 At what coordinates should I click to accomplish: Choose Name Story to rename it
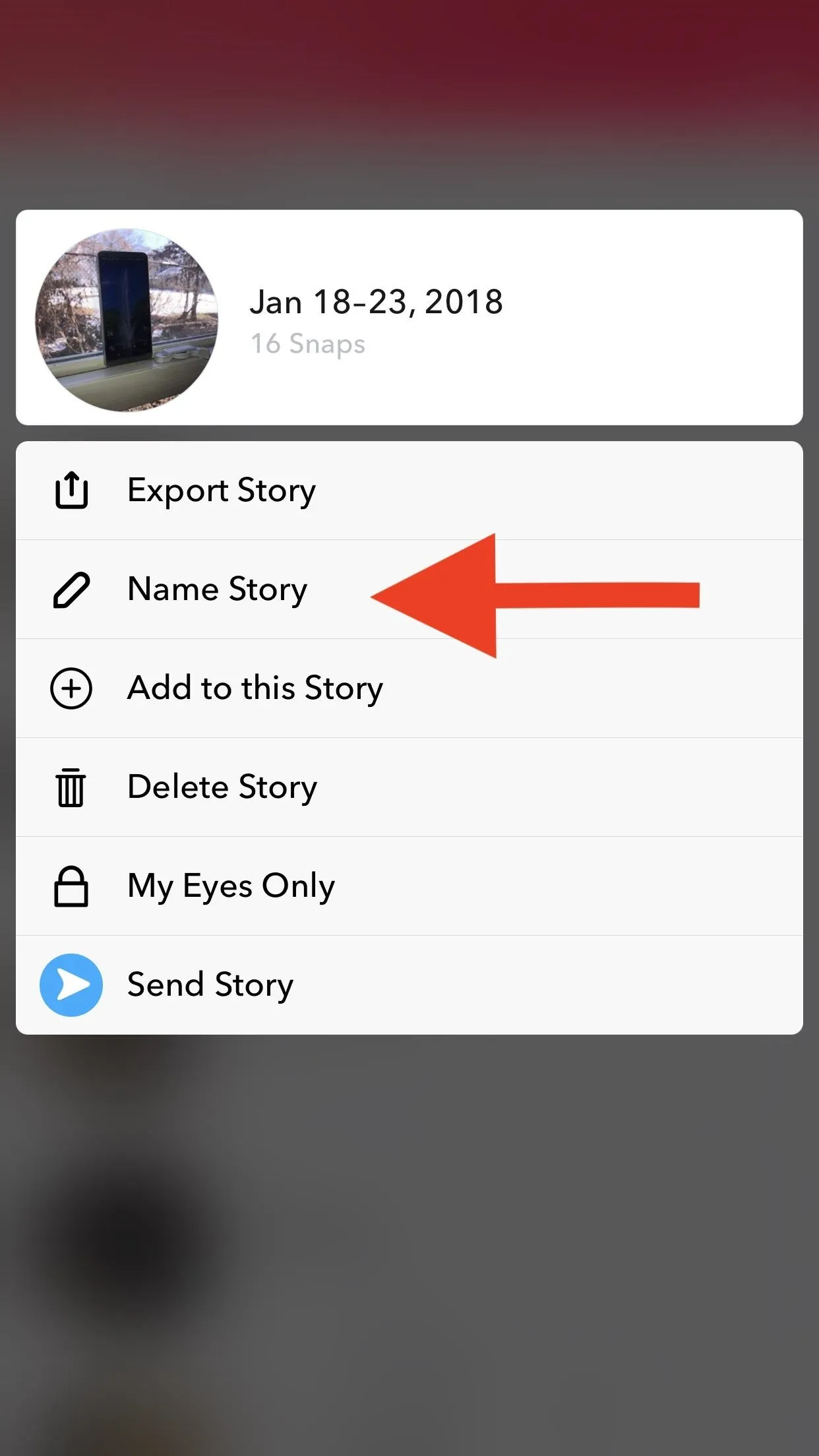click(409, 590)
